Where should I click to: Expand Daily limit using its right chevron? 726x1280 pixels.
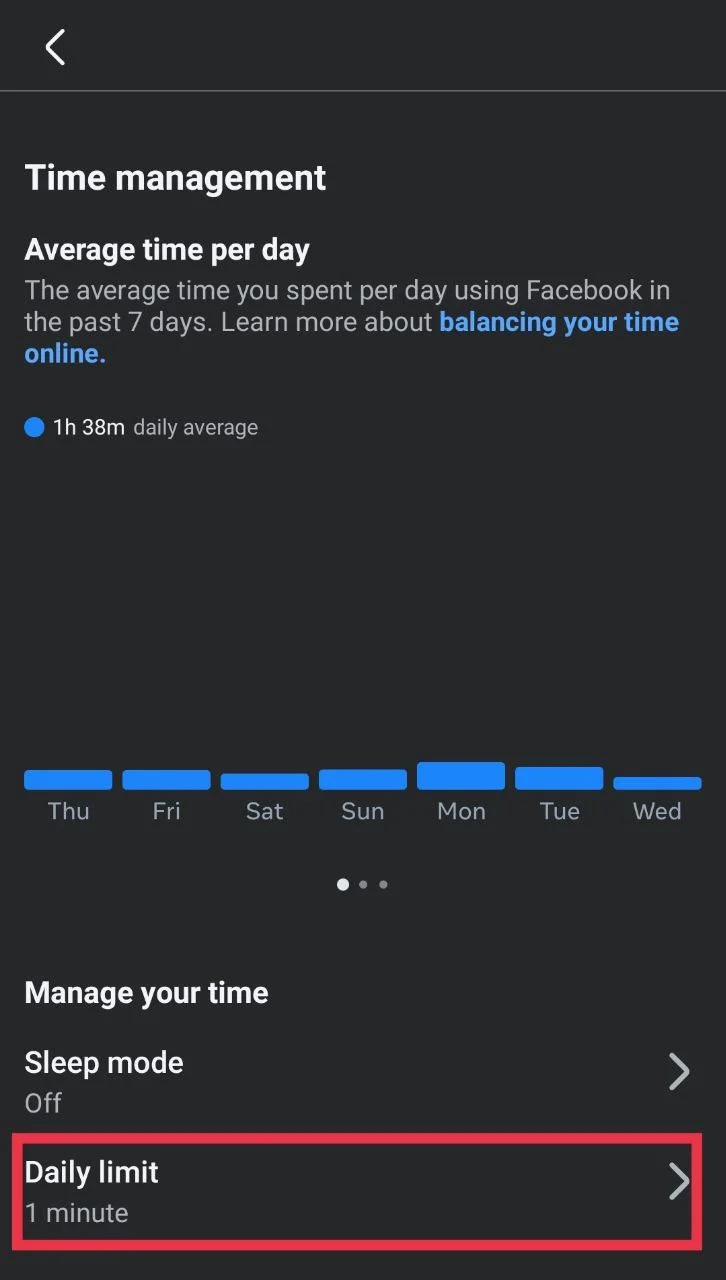(678, 1181)
